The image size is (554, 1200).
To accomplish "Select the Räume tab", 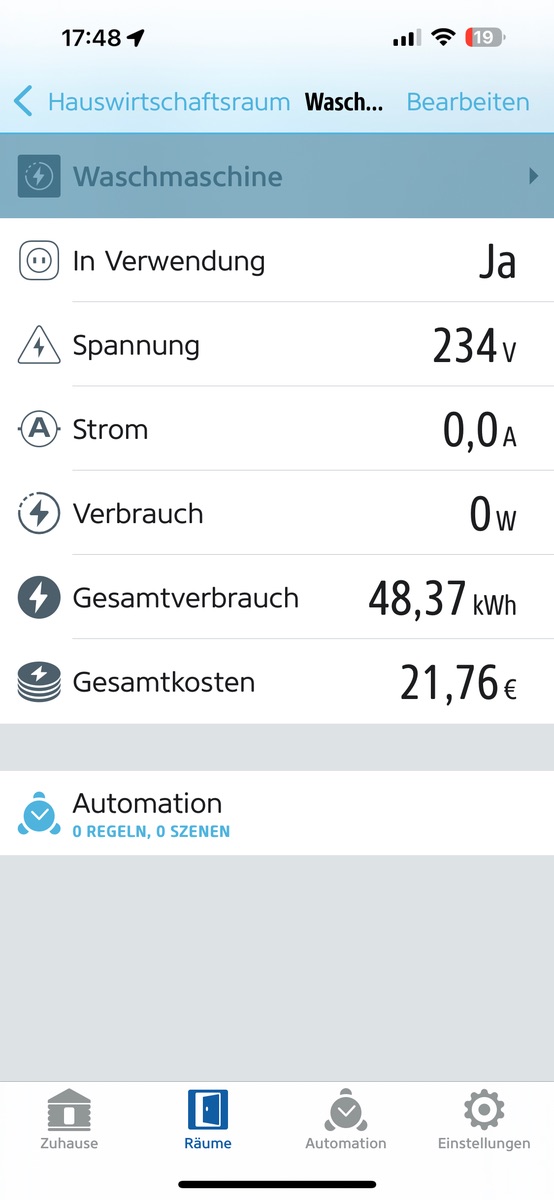I will pyautogui.click(x=208, y=1120).
